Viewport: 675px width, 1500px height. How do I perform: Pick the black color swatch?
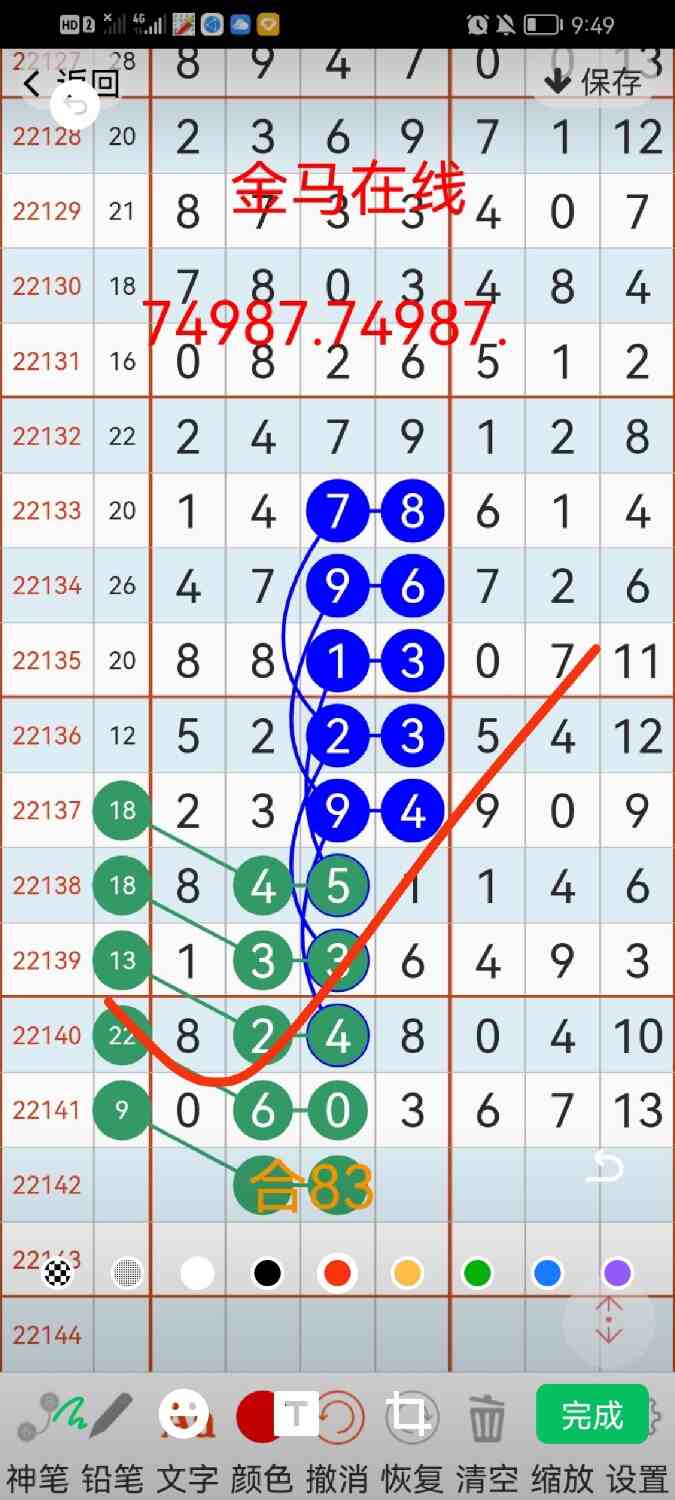[267, 1273]
